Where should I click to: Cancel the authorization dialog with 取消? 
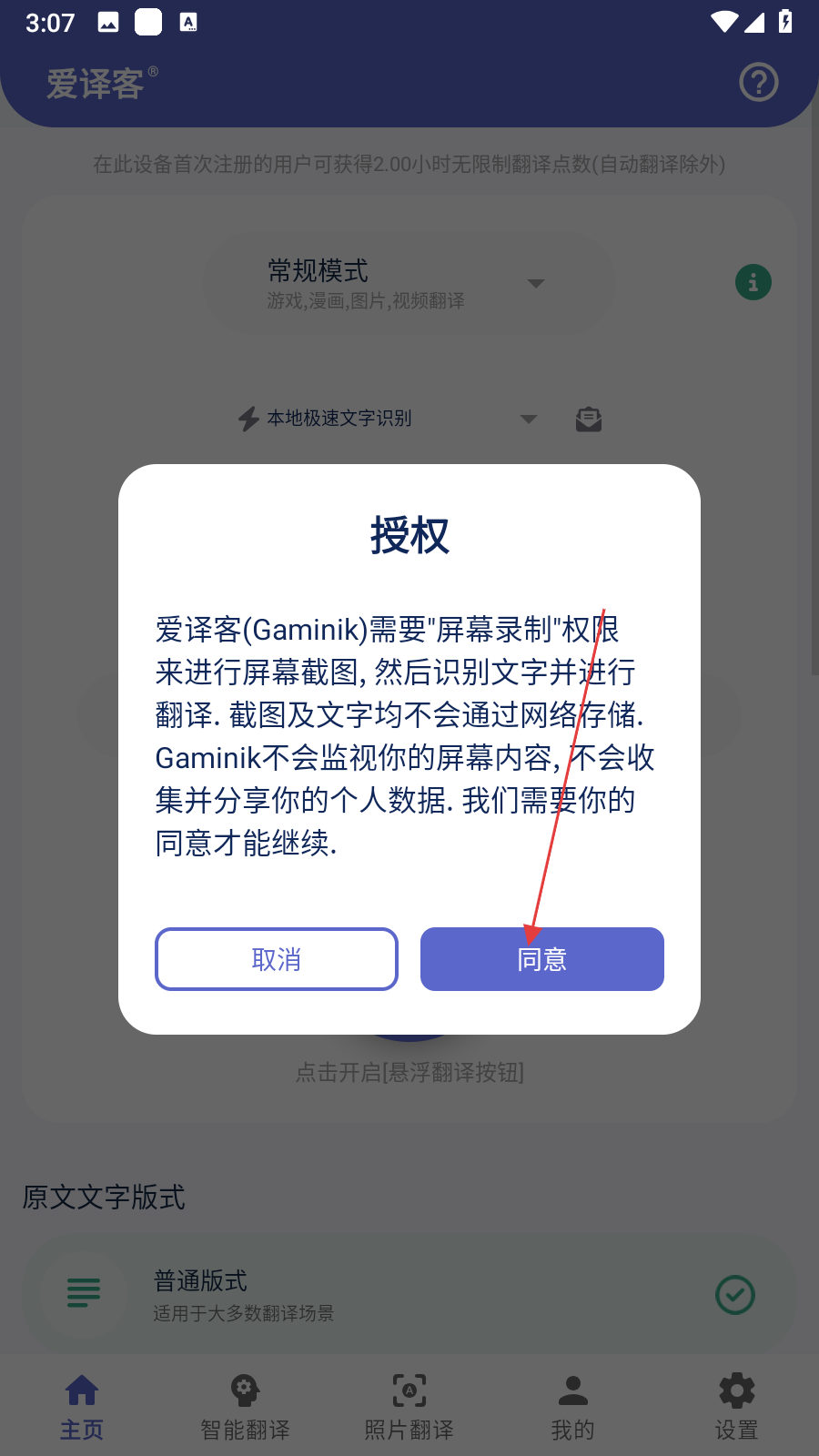coord(277,959)
